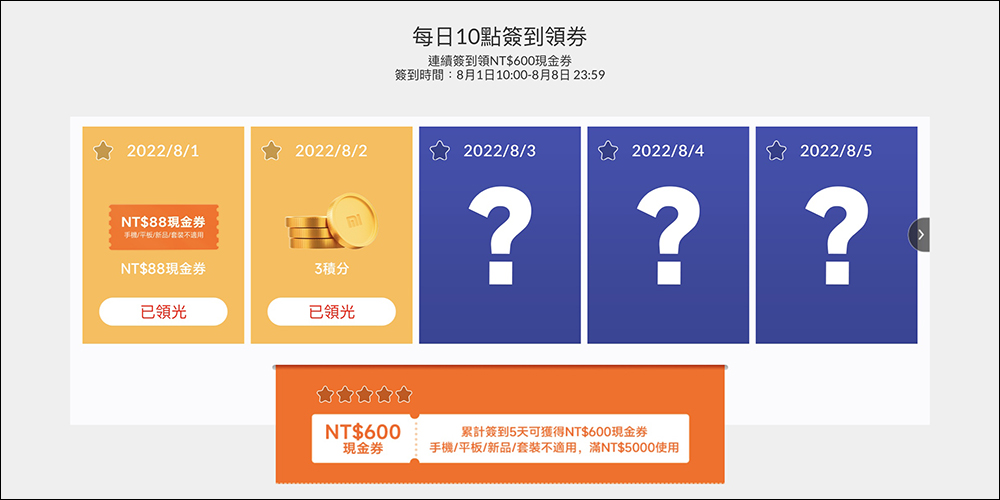Tap 已領光 button under NT$88現金券

(163, 311)
